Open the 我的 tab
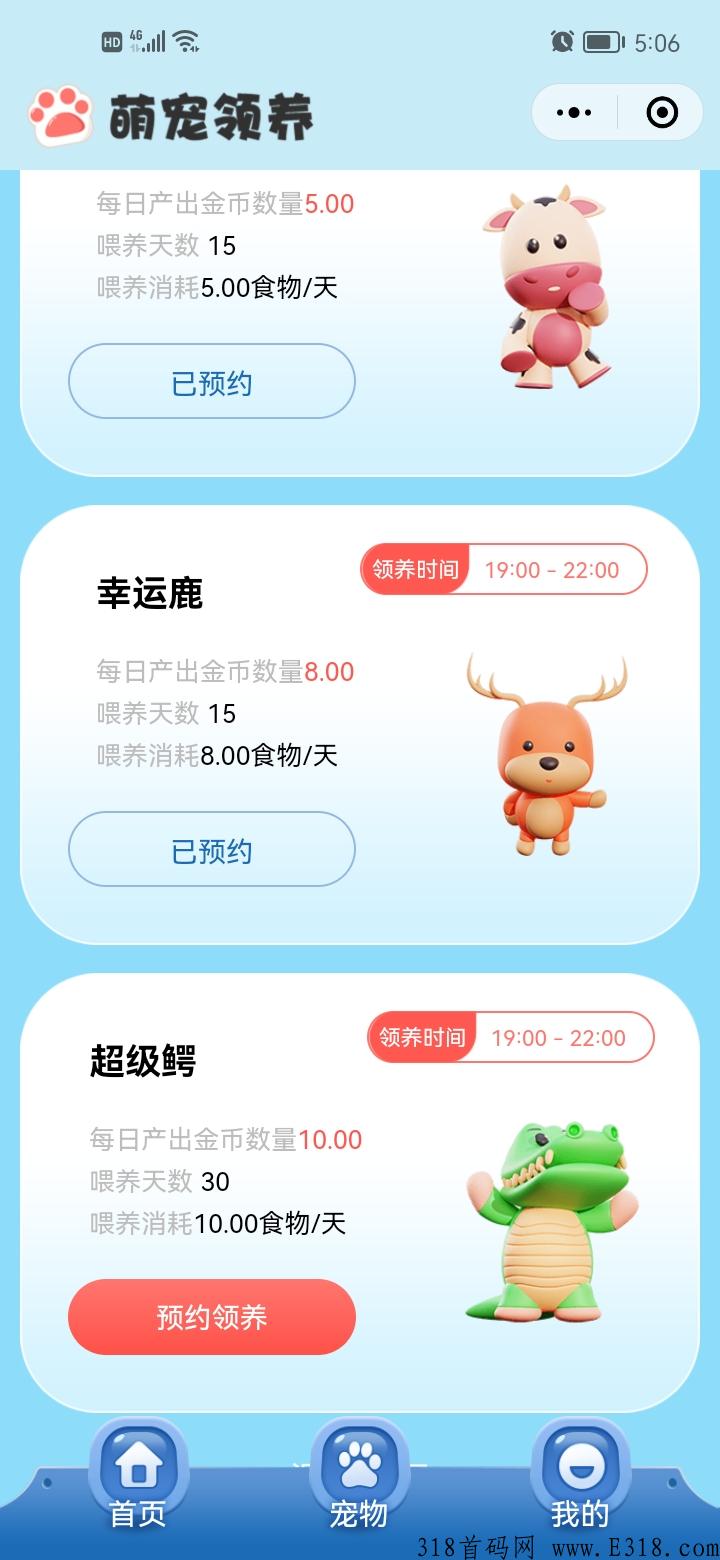The width and height of the screenshot is (720, 1560). click(578, 1515)
